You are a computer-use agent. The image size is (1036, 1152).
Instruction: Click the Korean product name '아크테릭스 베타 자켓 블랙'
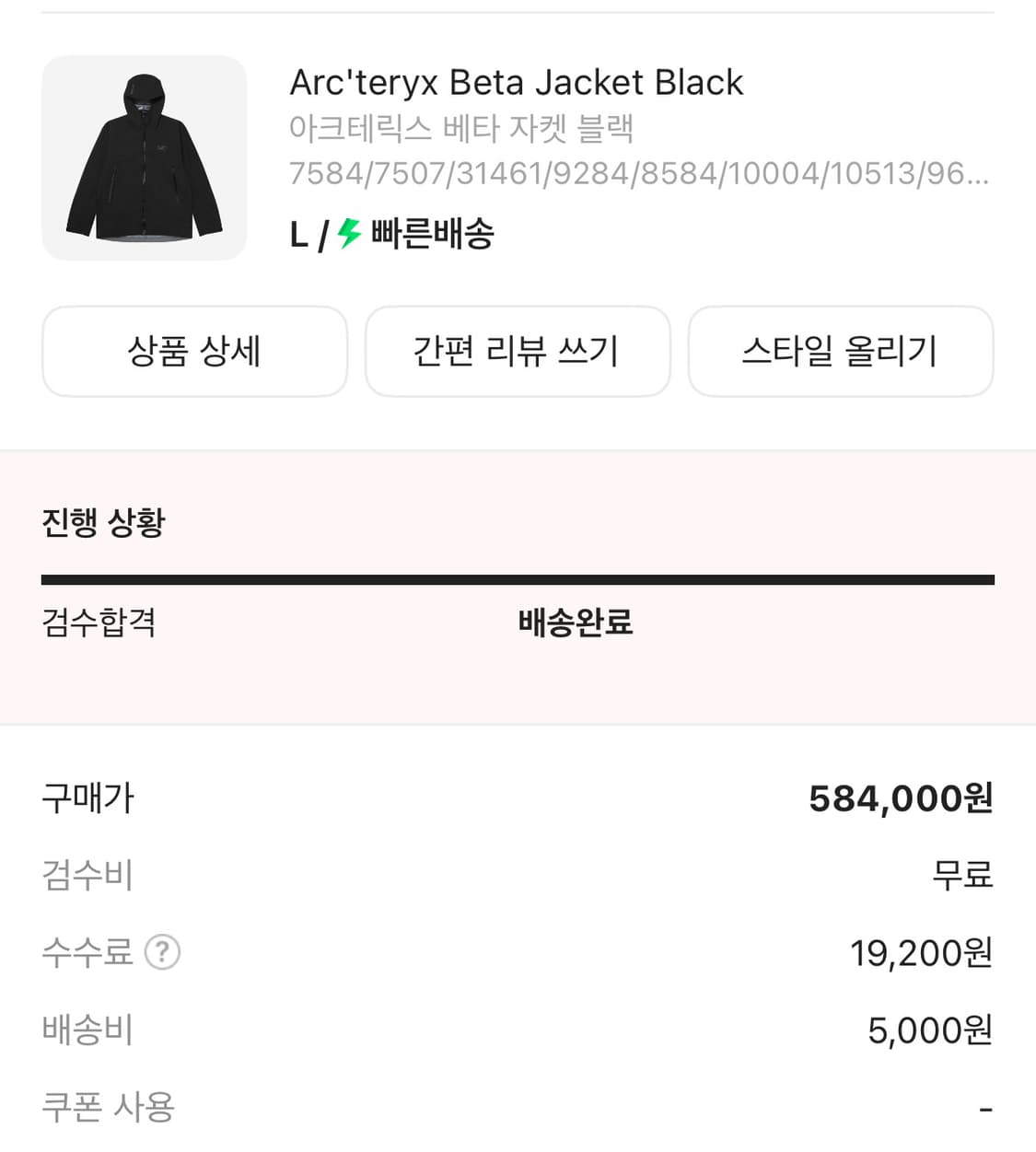[x=460, y=130]
